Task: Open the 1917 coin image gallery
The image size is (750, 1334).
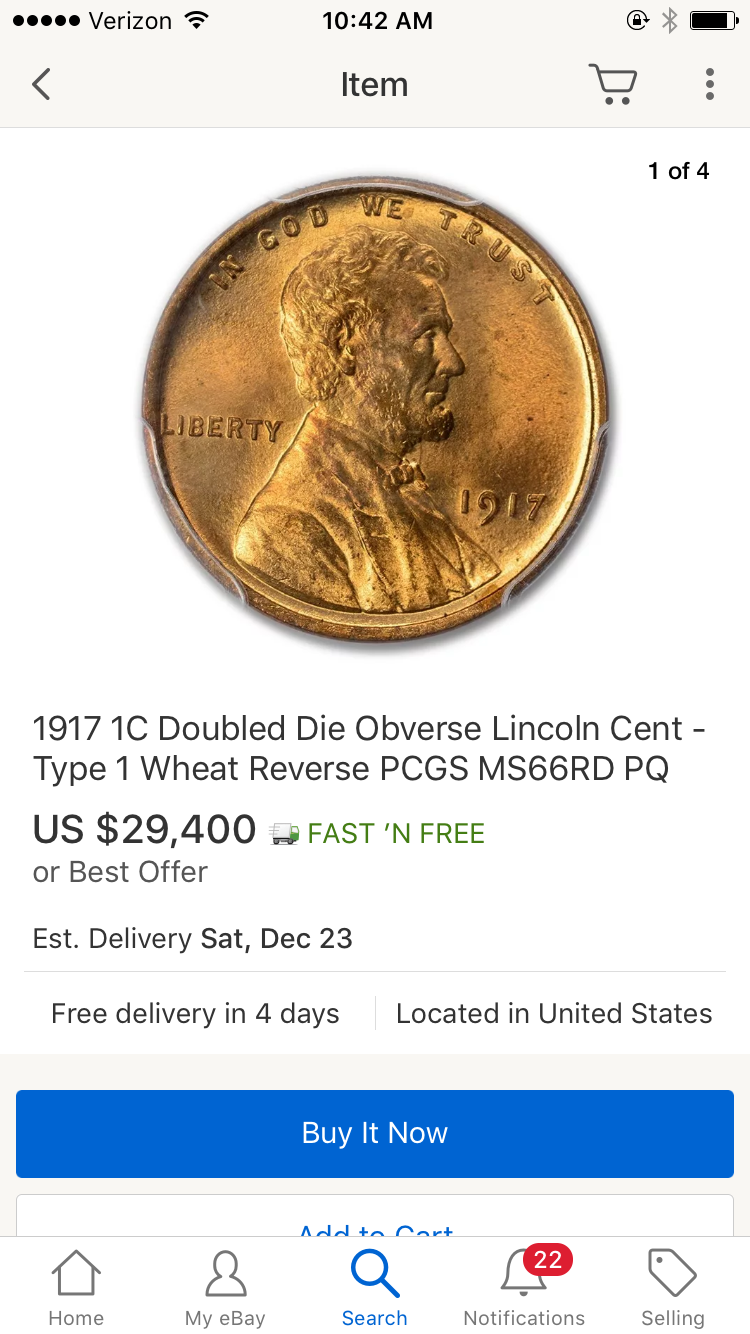Action: point(375,410)
